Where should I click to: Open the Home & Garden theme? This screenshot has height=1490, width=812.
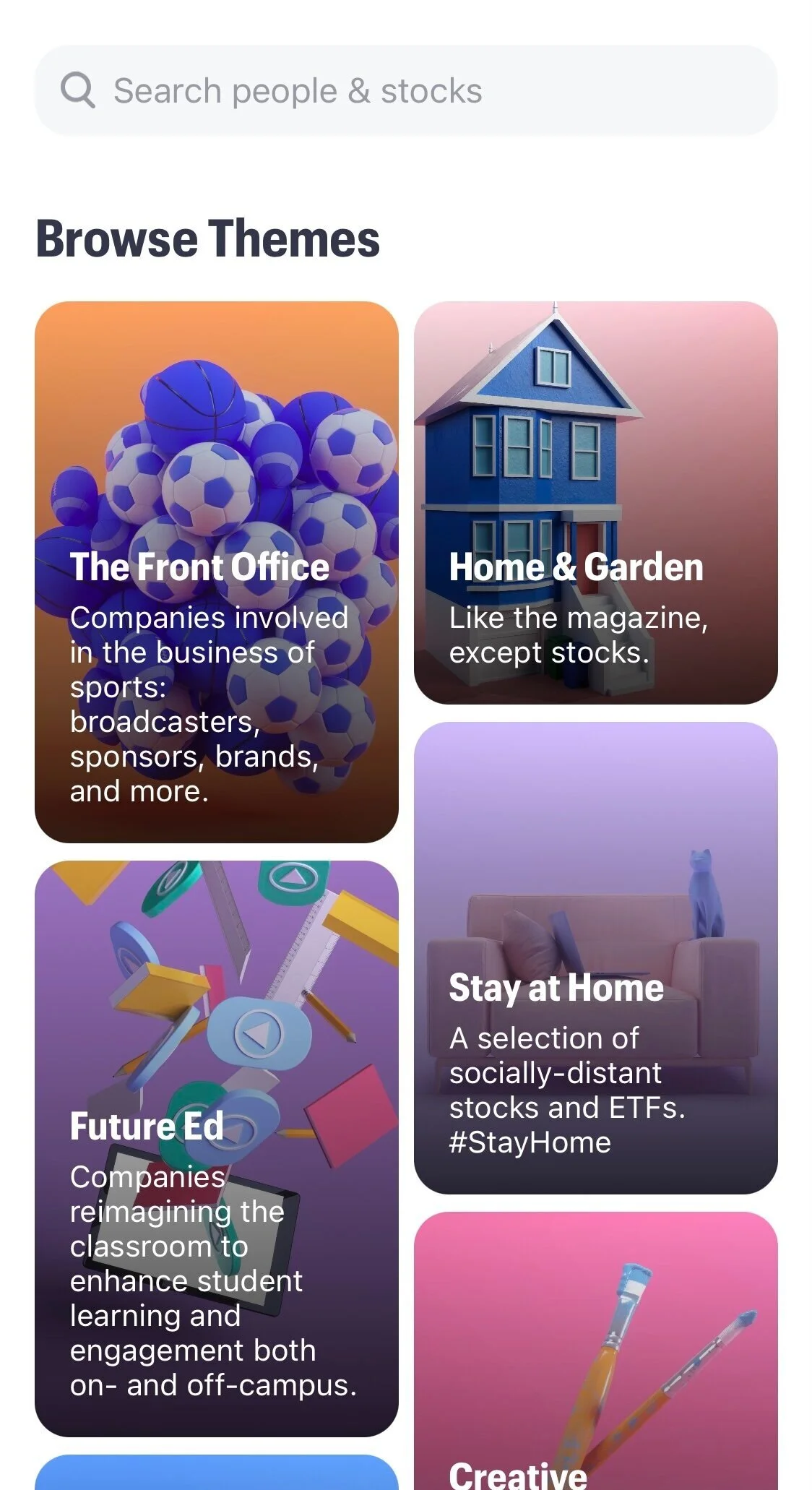[595, 502]
